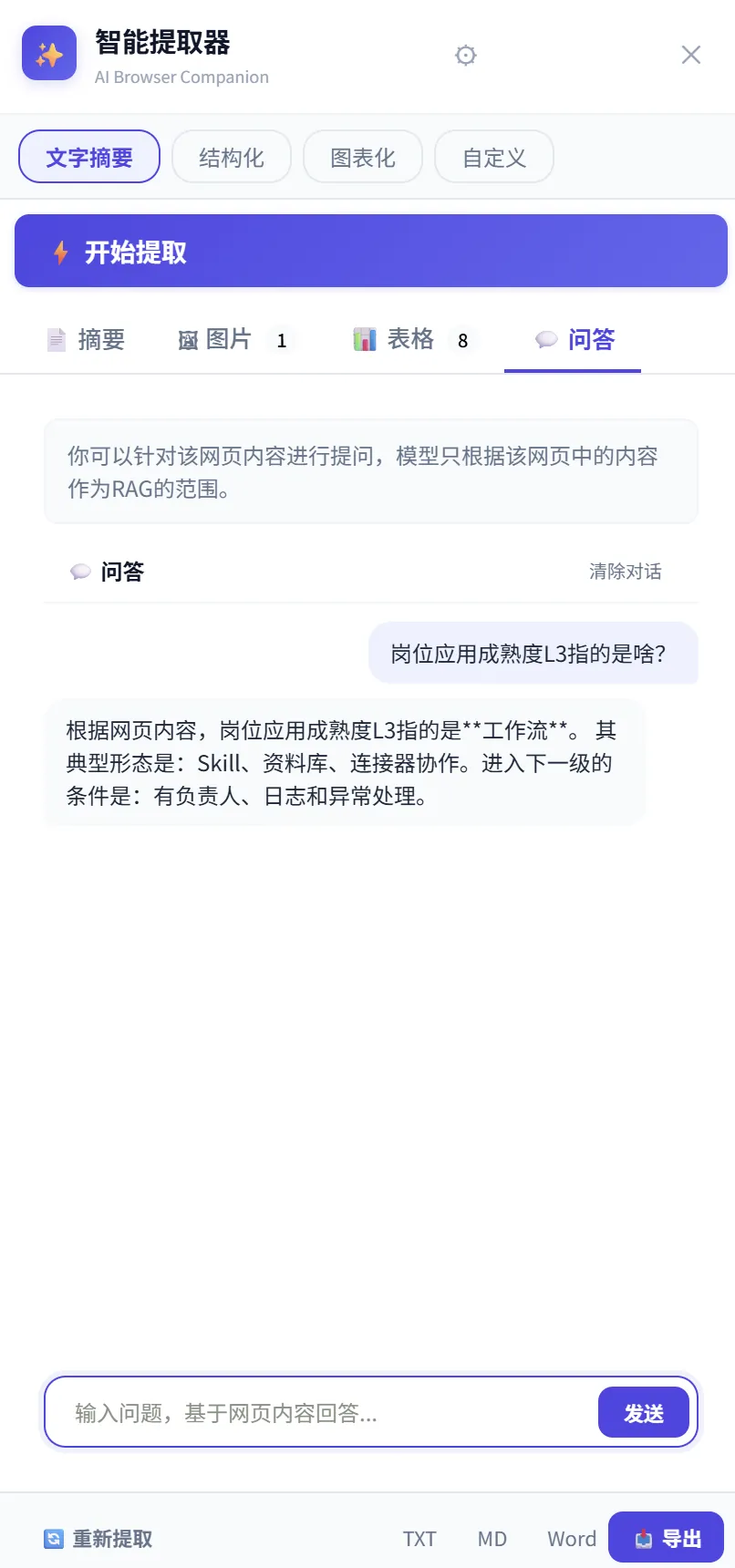Open the 表格 tab
735x1568 pixels.
point(414,340)
